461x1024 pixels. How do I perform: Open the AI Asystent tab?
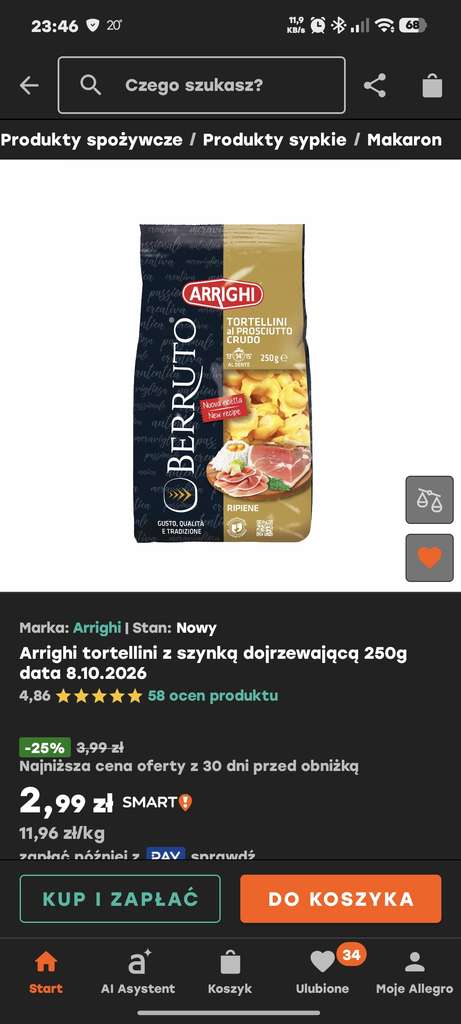(x=138, y=972)
